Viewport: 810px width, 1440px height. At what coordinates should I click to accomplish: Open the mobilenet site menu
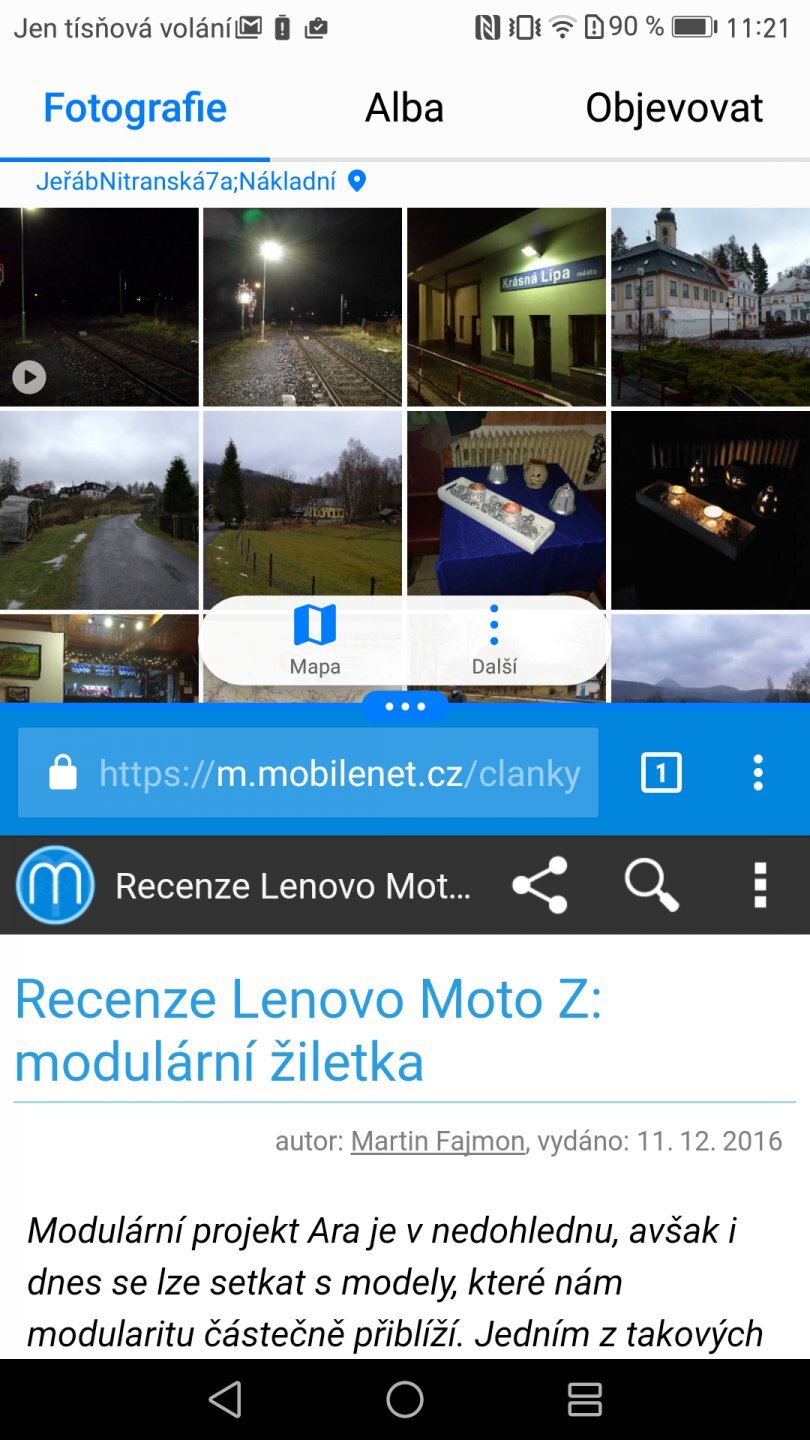[760, 885]
